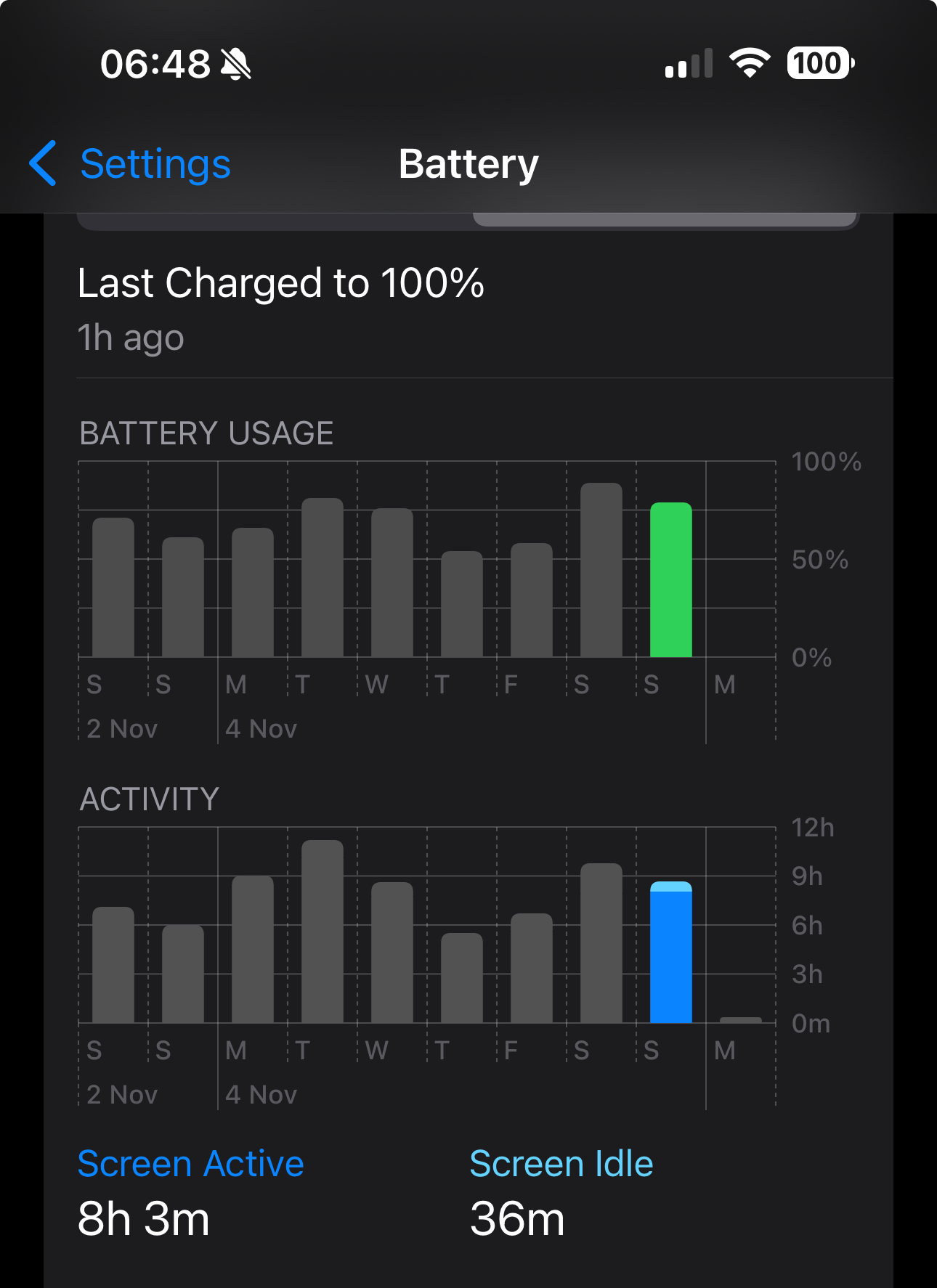The height and width of the screenshot is (1288, 937).
Task: Select Tuesday's tallest bar in Activity chart
Action: tap(323, 932)
